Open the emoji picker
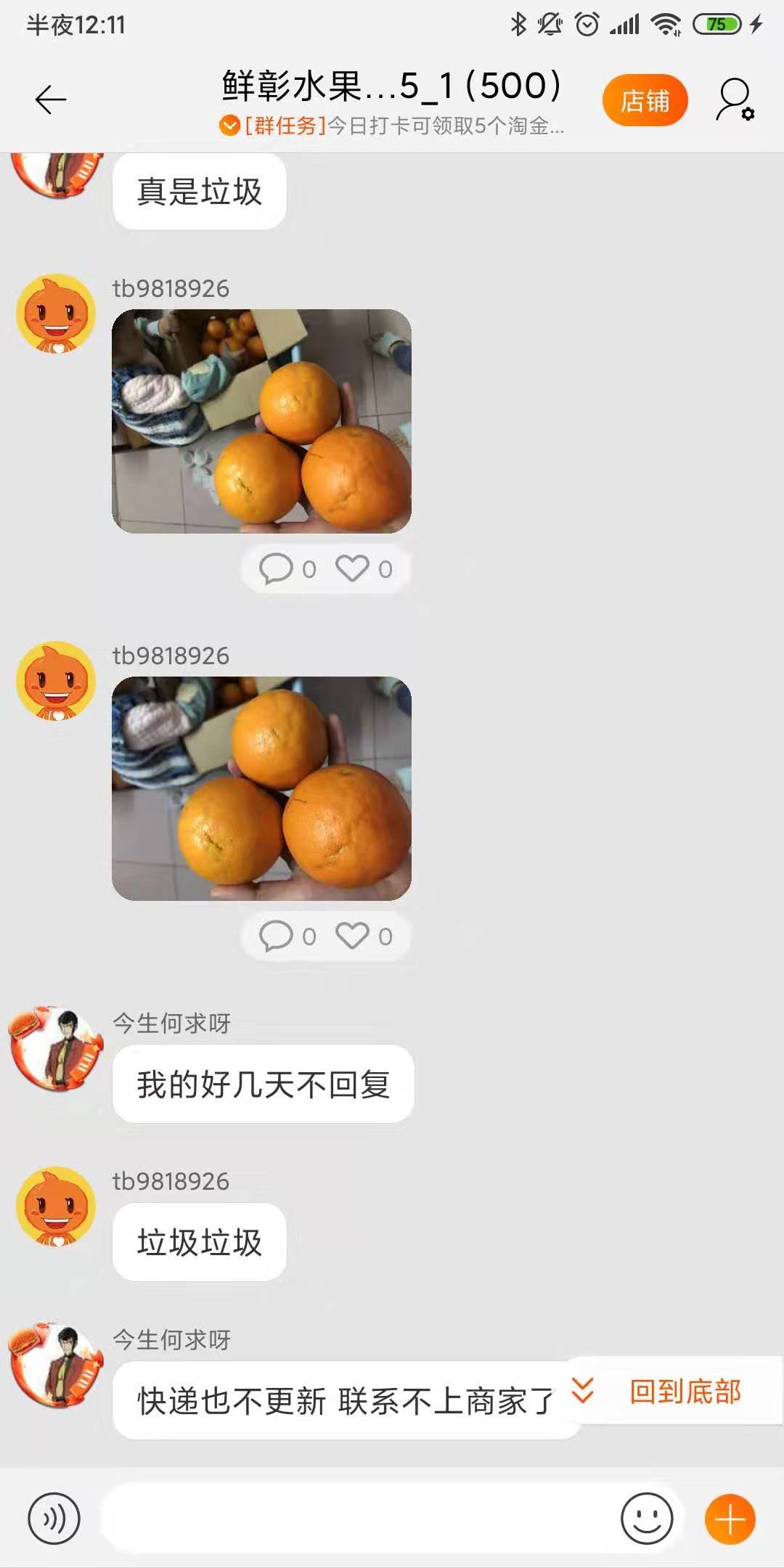 point(646,1519)
